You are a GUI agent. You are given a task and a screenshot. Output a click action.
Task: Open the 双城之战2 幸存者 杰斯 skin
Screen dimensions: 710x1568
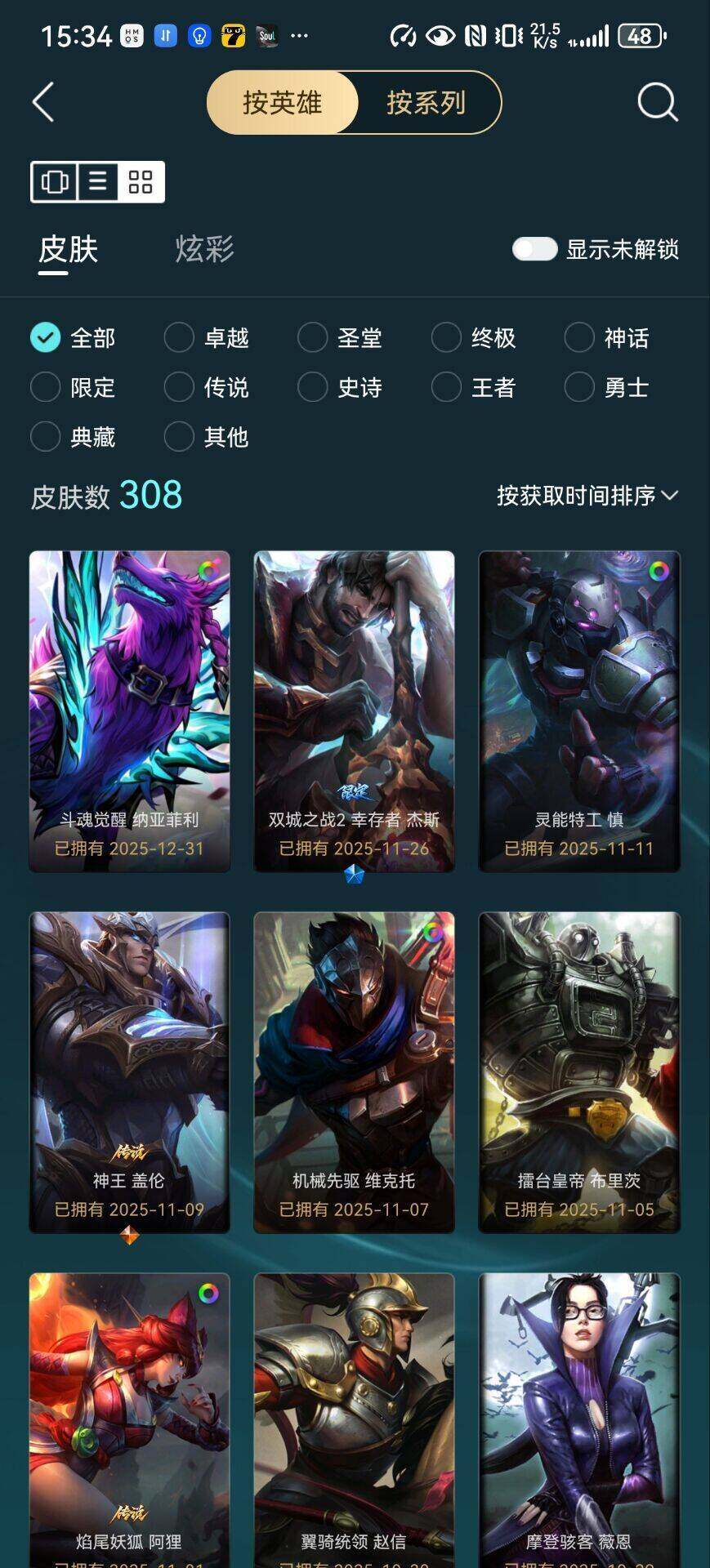click(x=354, y=710)
